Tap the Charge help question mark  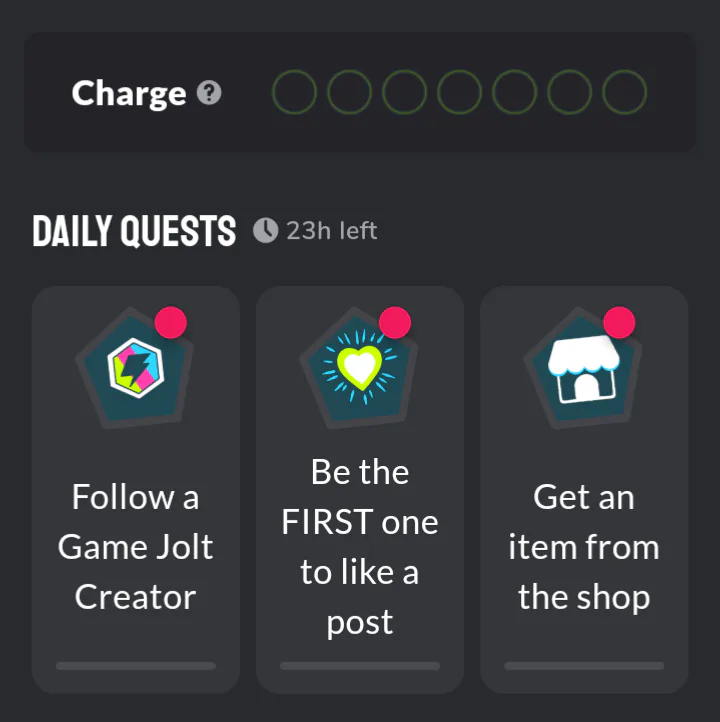(209, 93)
